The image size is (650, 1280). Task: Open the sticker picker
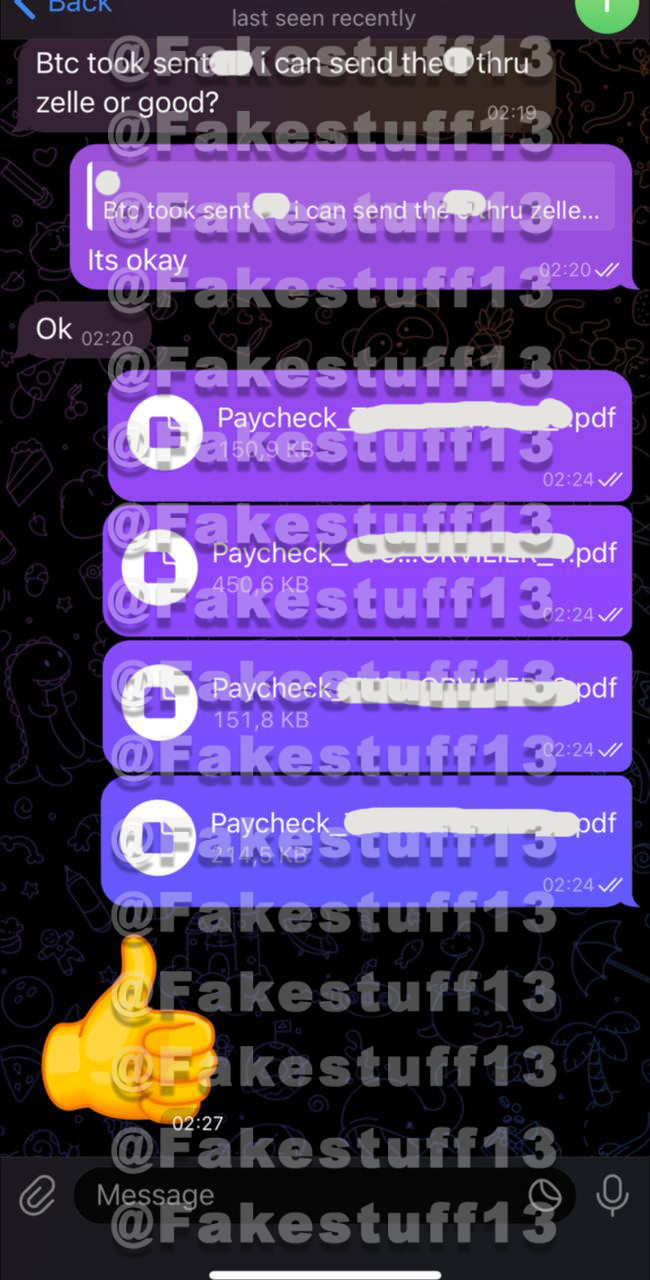tap(545, 1195)
